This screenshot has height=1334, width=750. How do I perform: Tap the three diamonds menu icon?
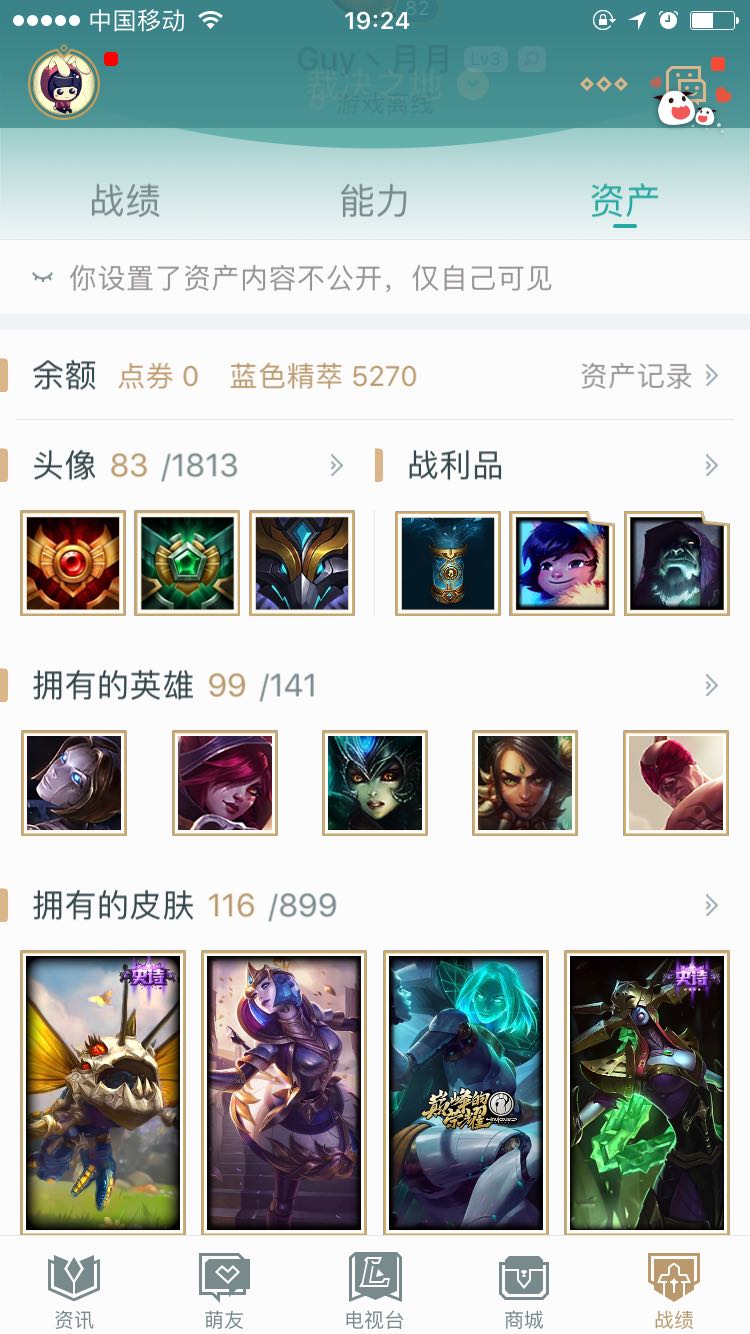click(x=604, y=84)
